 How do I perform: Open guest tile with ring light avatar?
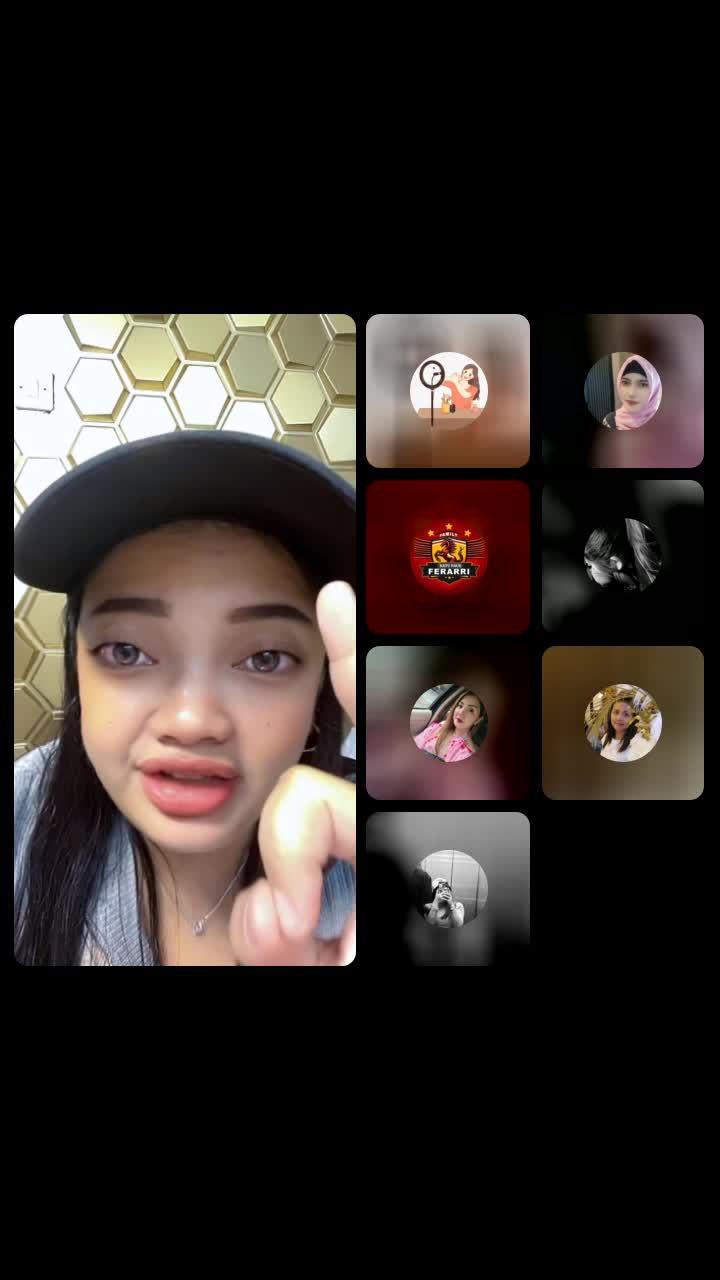tap(448, 391)
